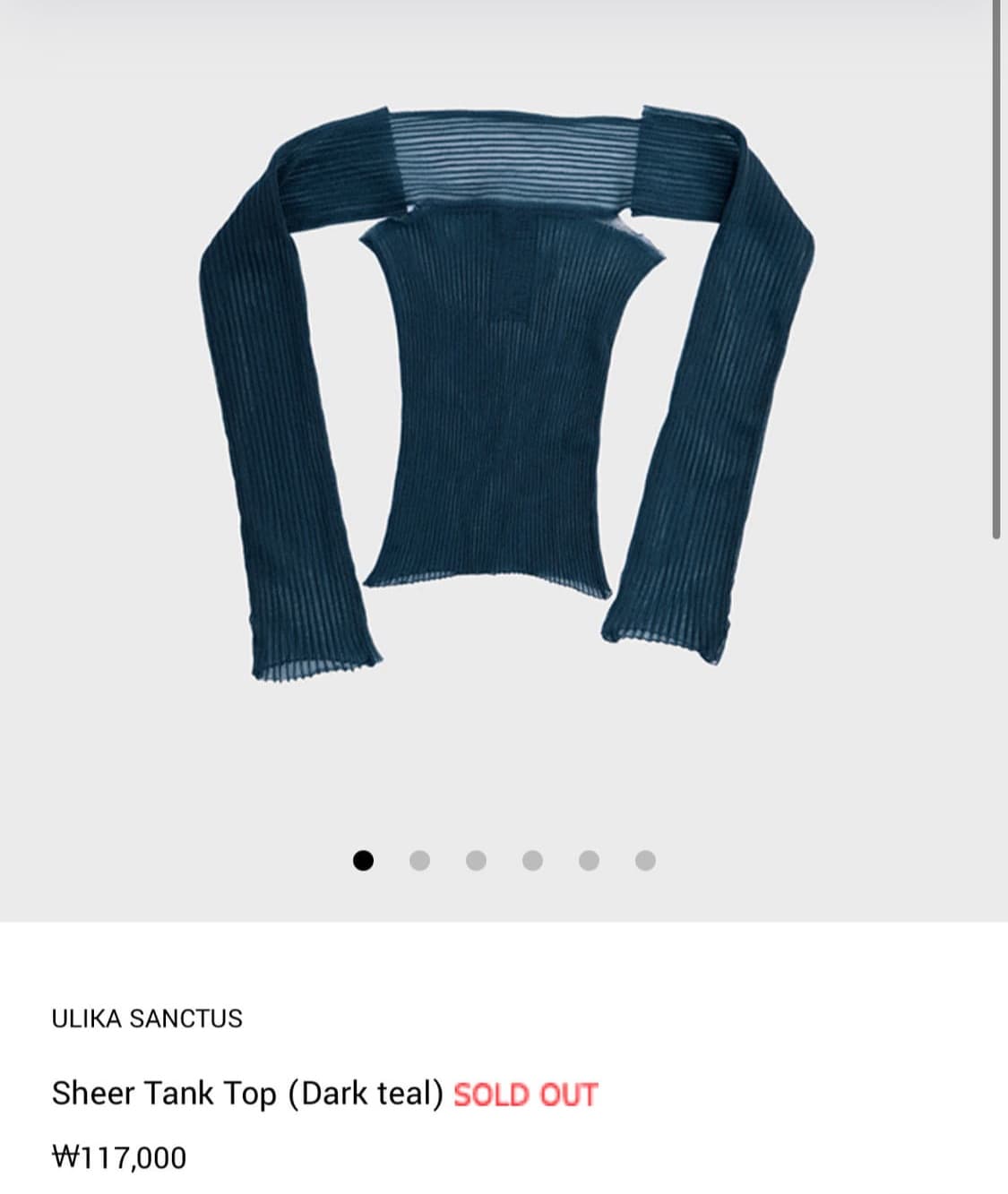The image size is (1008, 1194).
Task: Click the sleeve of the tank top image
Action: (269, 448)
